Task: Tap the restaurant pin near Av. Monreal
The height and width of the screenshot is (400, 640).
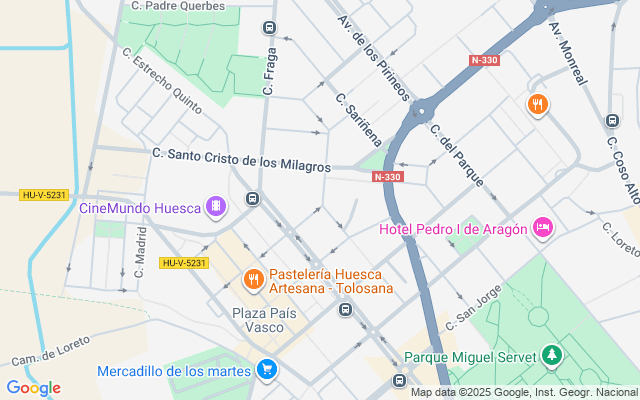Action: click(538, 104)
